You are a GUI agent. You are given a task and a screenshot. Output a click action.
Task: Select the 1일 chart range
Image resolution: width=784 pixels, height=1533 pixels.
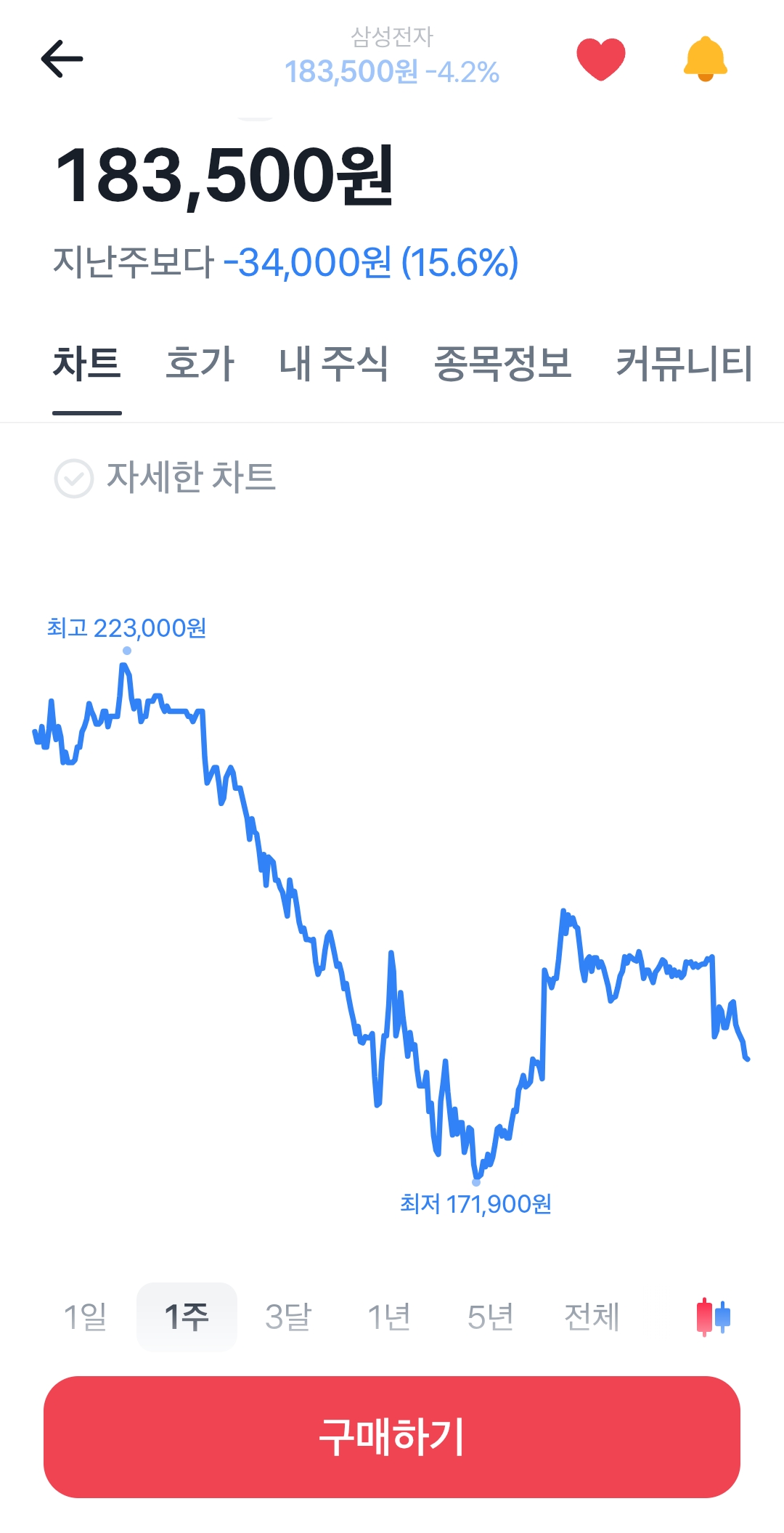click(x=85, y=1317)
